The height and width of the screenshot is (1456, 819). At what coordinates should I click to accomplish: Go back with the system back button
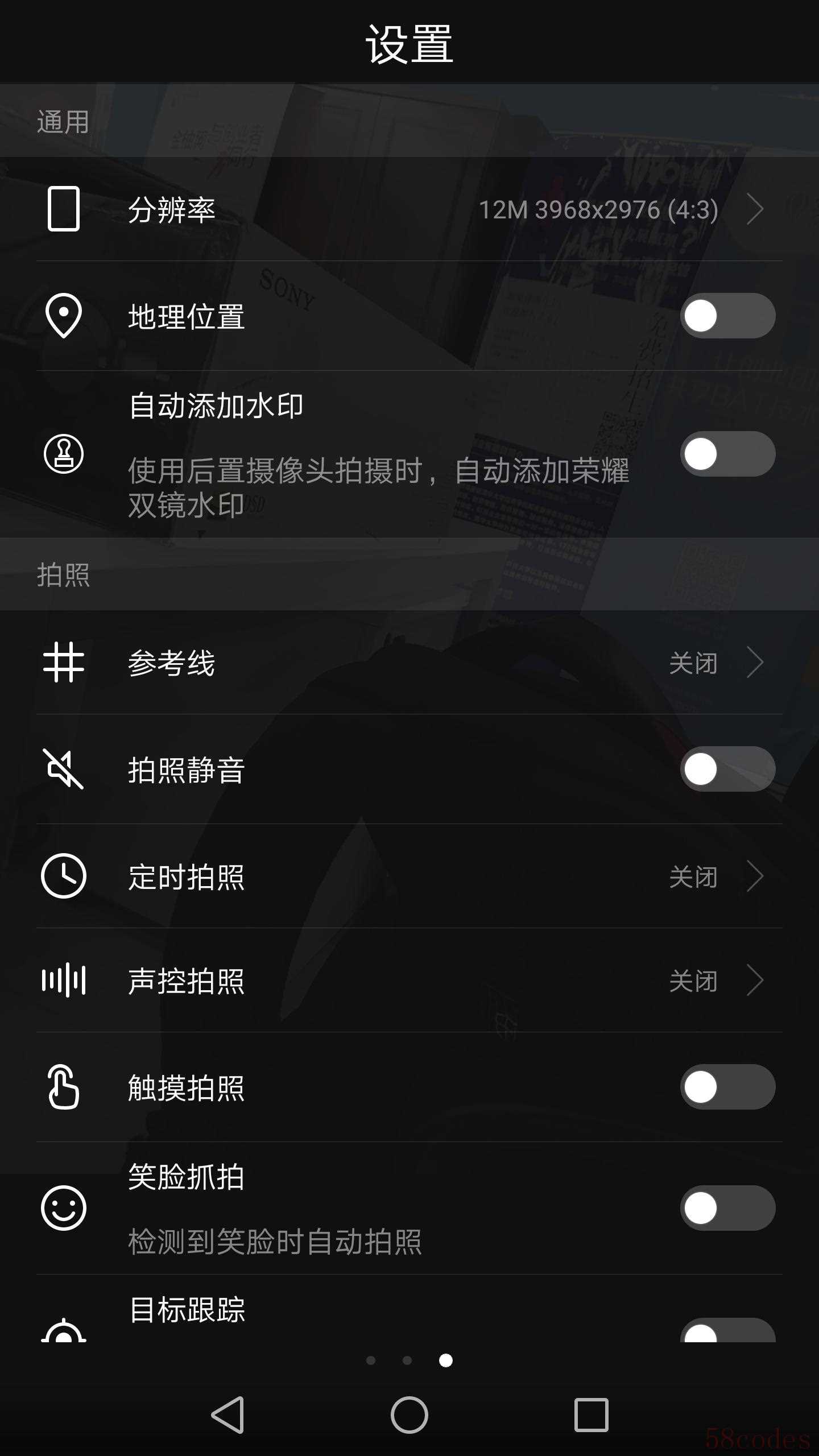[227, 1414]
